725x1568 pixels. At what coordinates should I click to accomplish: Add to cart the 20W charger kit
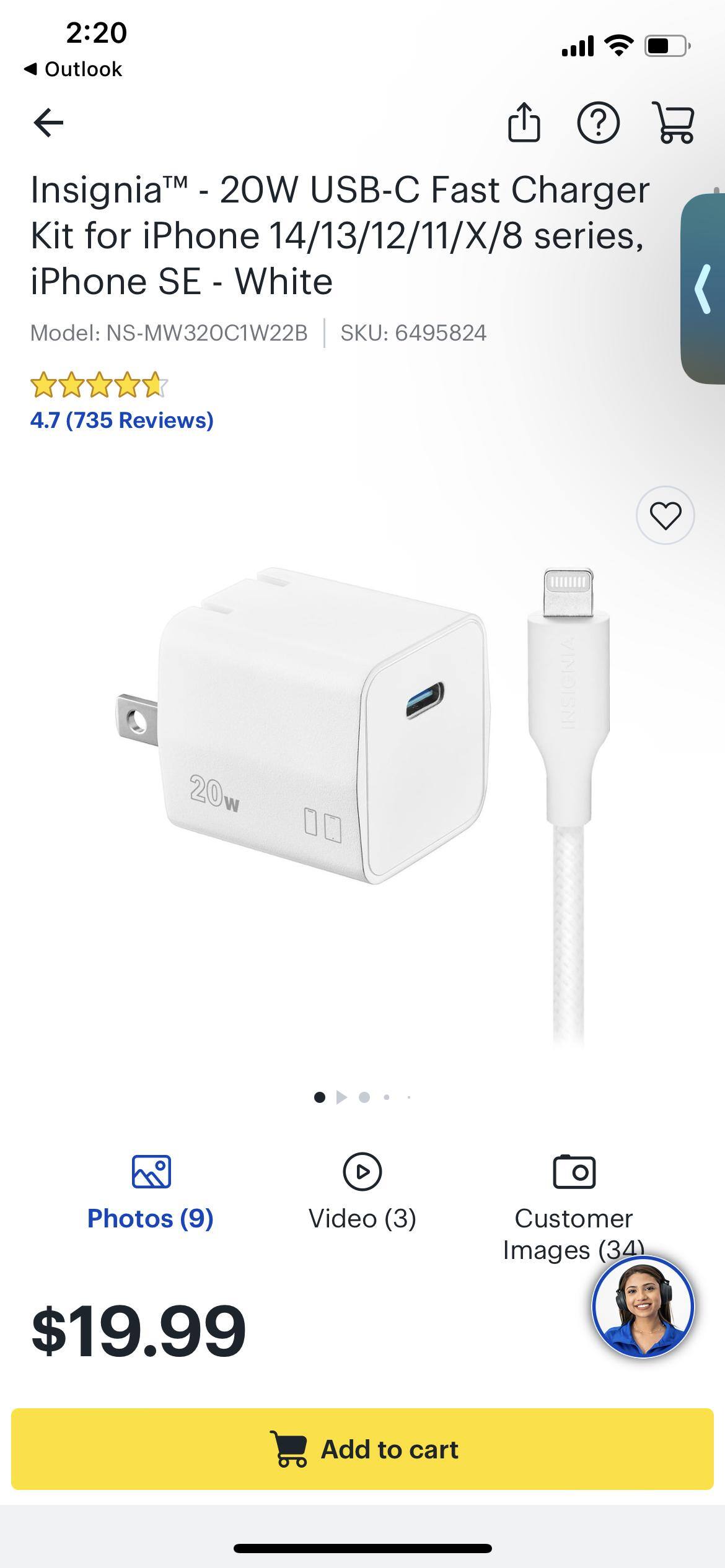click(x=362, y=1449)
